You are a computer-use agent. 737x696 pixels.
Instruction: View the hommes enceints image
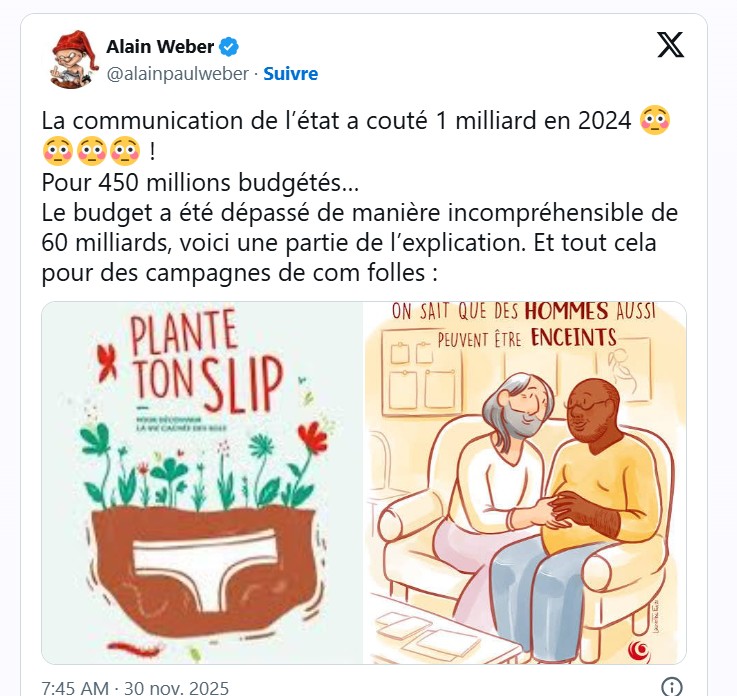(x=524, y=482)
